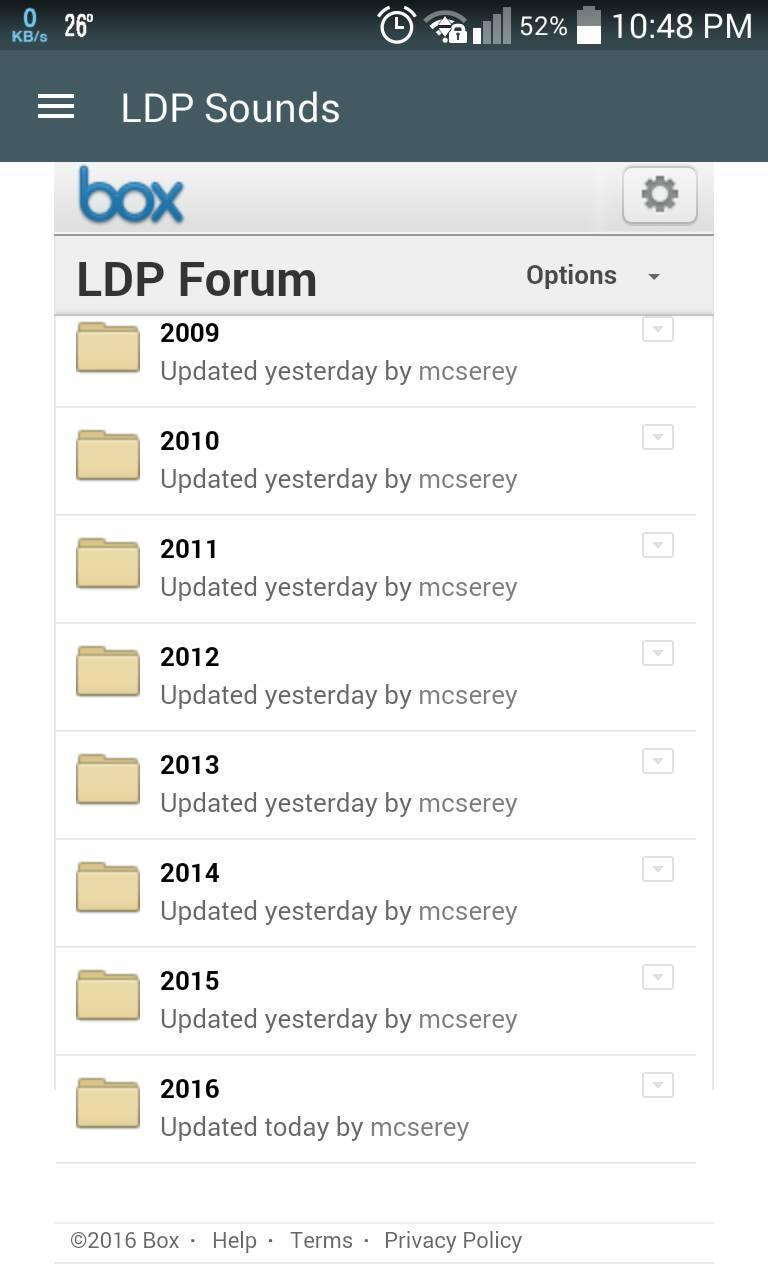Open the 2012 folder

tap(189, 657)
